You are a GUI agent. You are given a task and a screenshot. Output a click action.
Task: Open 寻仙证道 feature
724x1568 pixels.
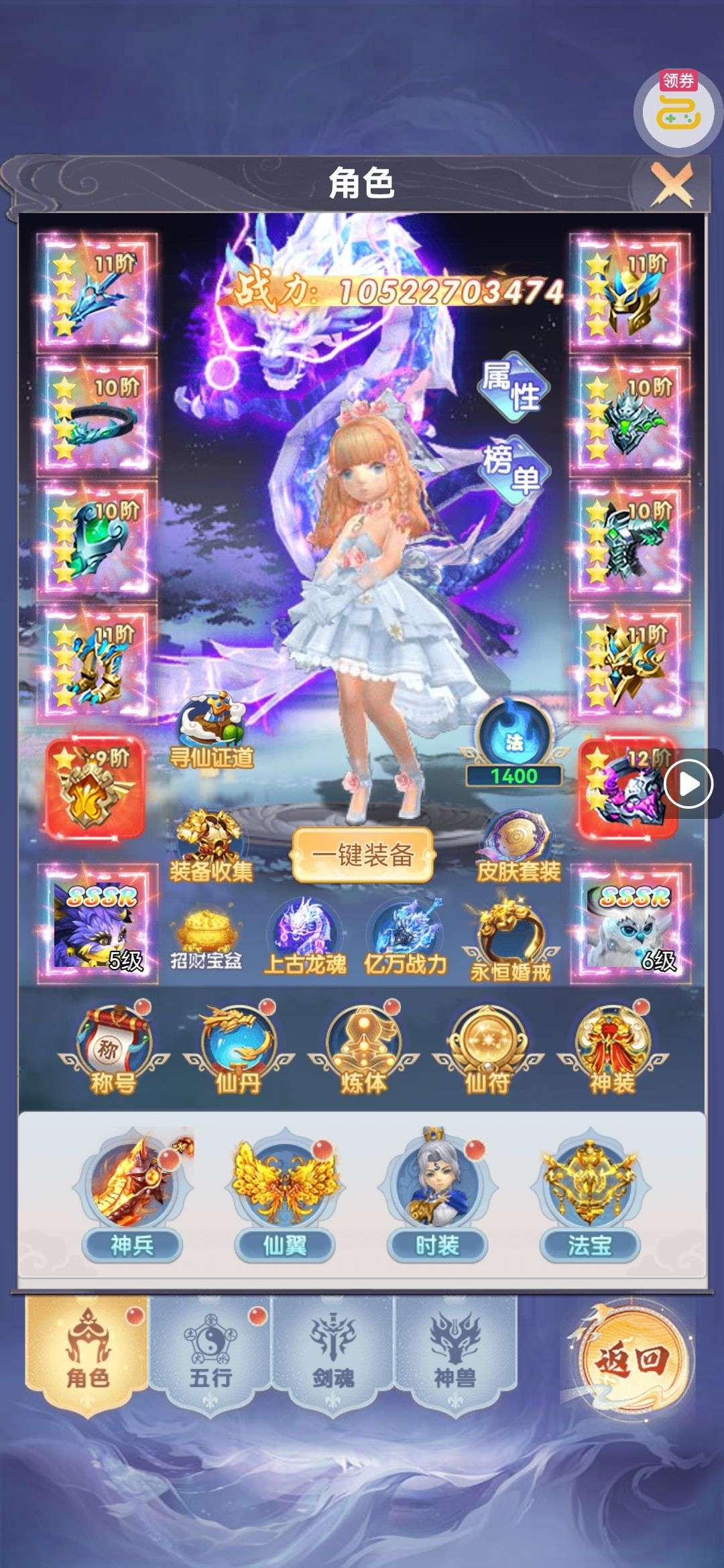pos(210,730)
